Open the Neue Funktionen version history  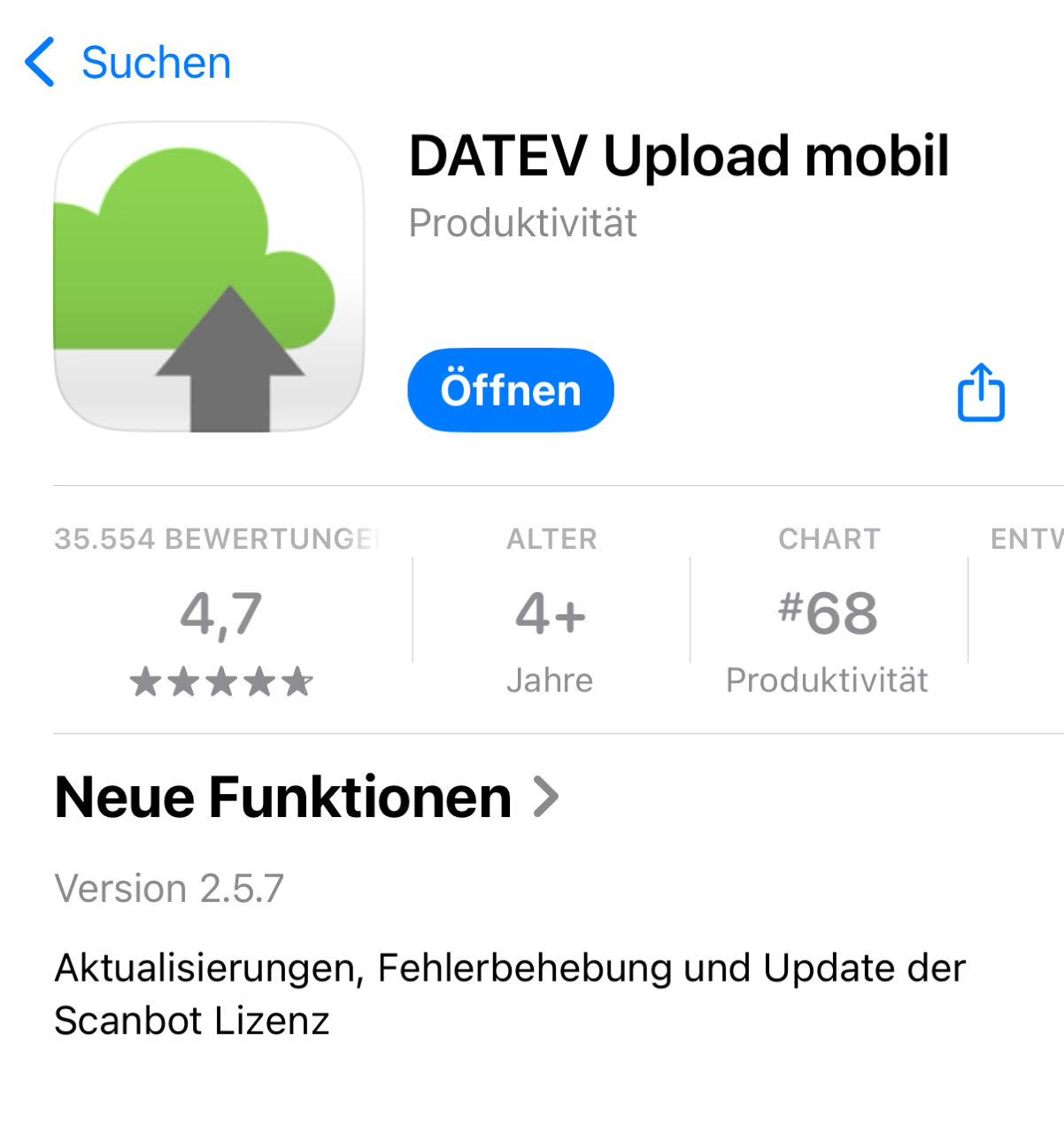tap(306, 797)
